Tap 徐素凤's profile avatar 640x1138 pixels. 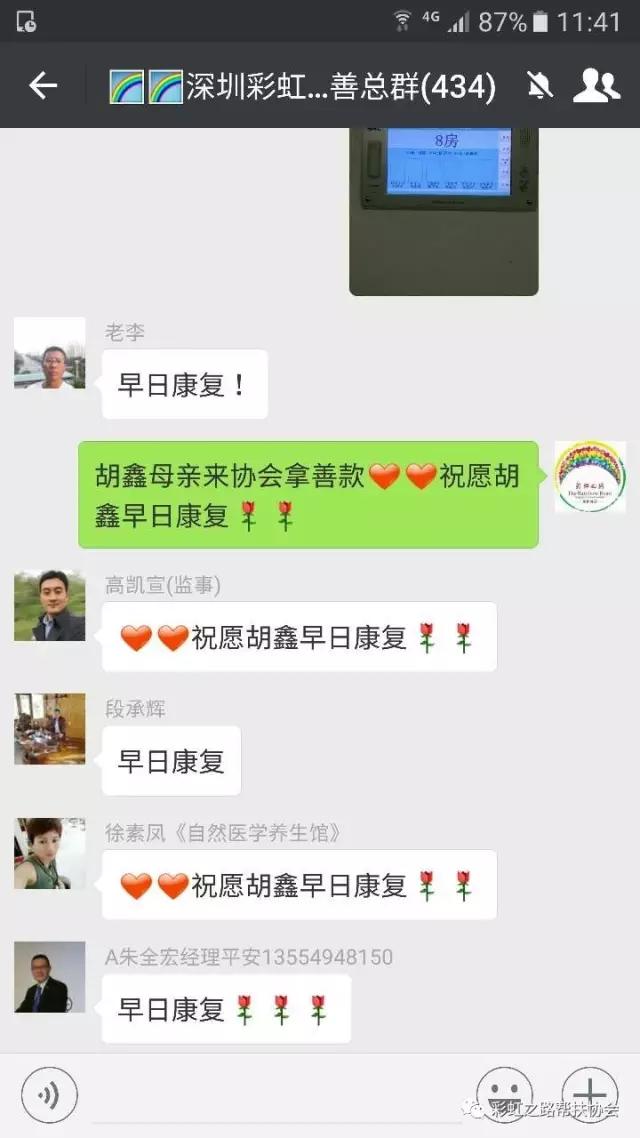pos(49,853)
